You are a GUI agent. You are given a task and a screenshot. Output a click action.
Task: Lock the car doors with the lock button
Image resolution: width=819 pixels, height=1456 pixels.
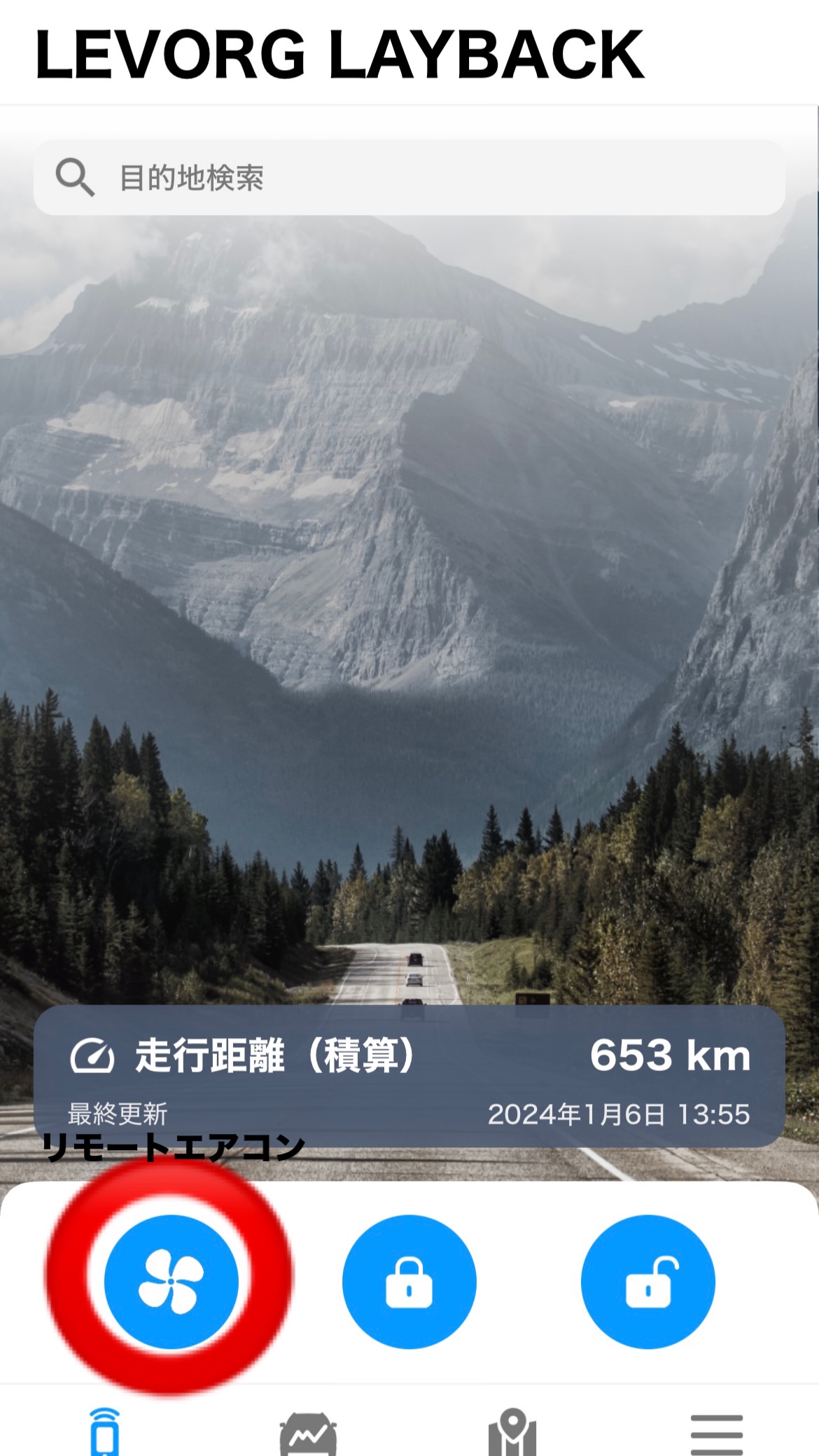click(409, 1282)
